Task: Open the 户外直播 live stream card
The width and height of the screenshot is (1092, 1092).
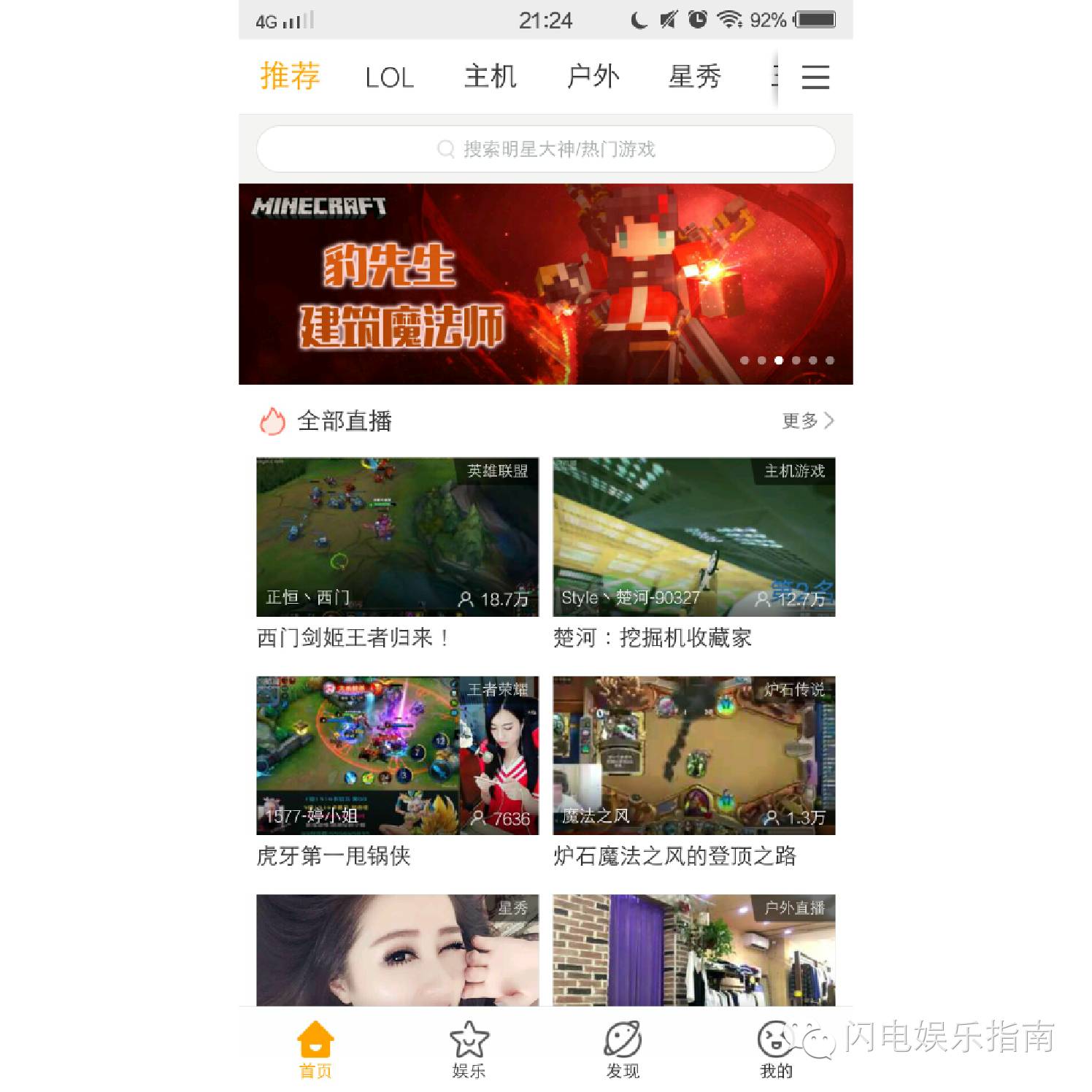Action: [x=693, y=950]
